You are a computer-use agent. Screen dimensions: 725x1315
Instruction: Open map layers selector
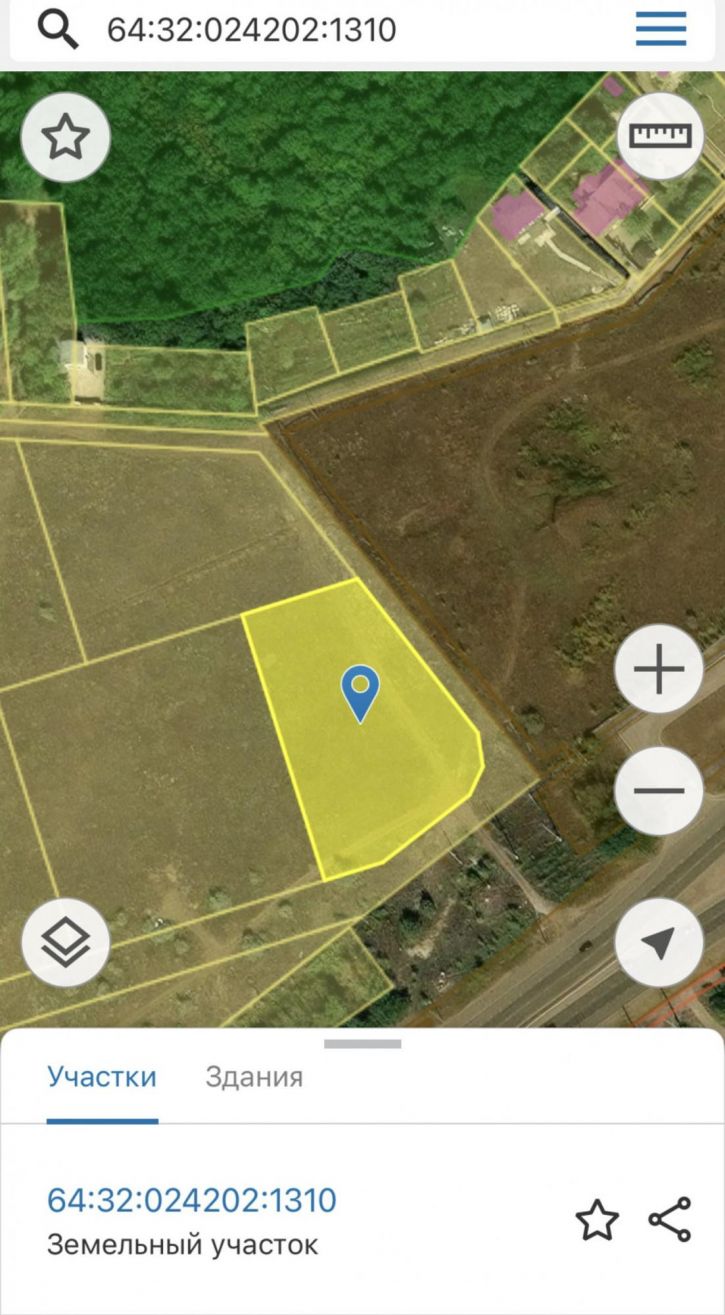pyautogui.click(x=65, y=943)
